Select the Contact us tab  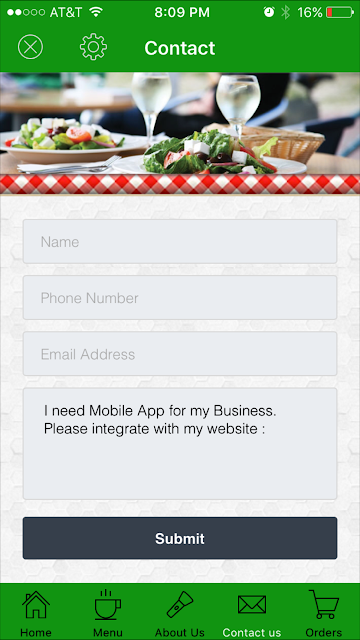(252, 613)
